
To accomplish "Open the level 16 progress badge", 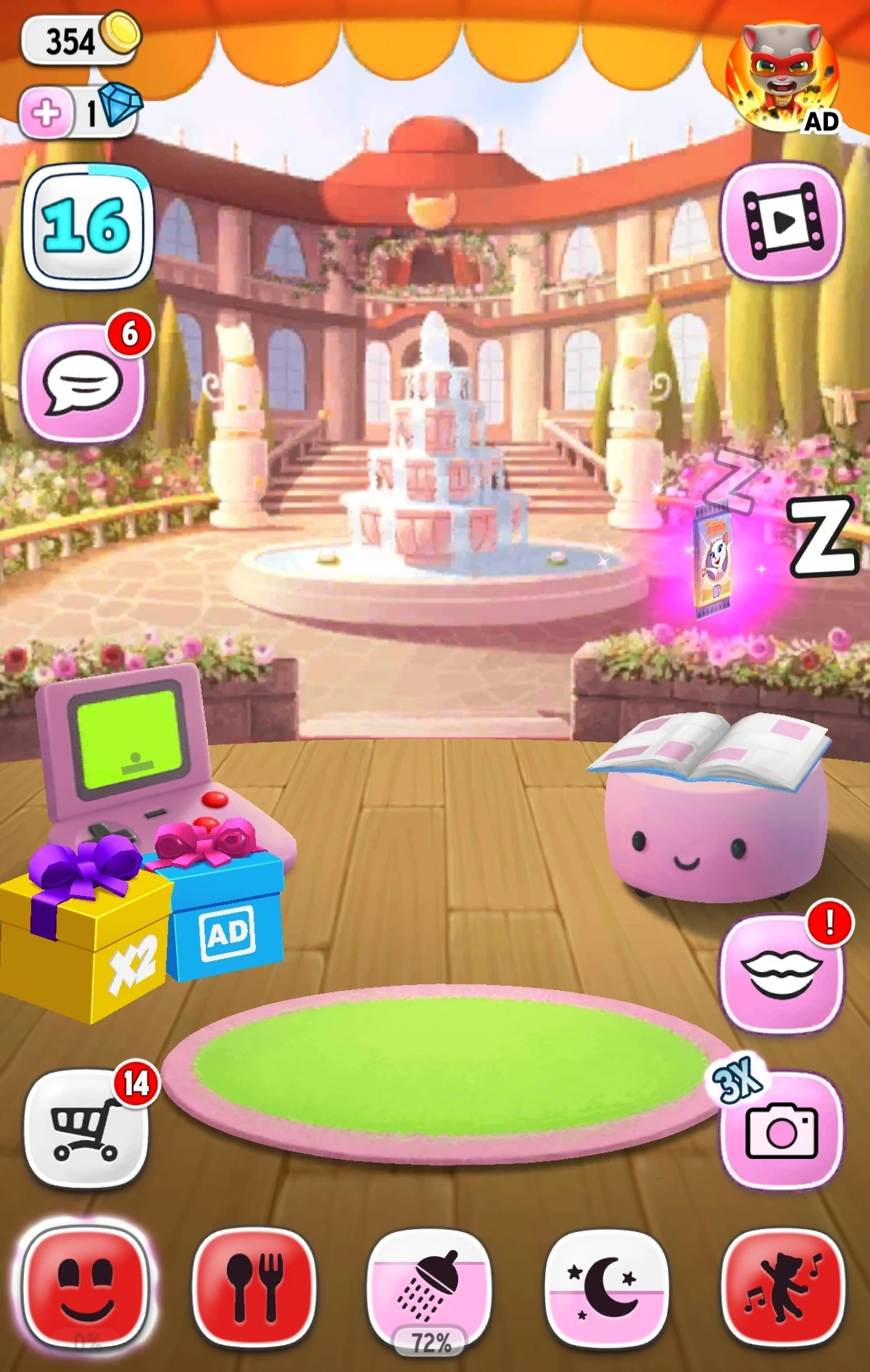I will tap(88, 226).
